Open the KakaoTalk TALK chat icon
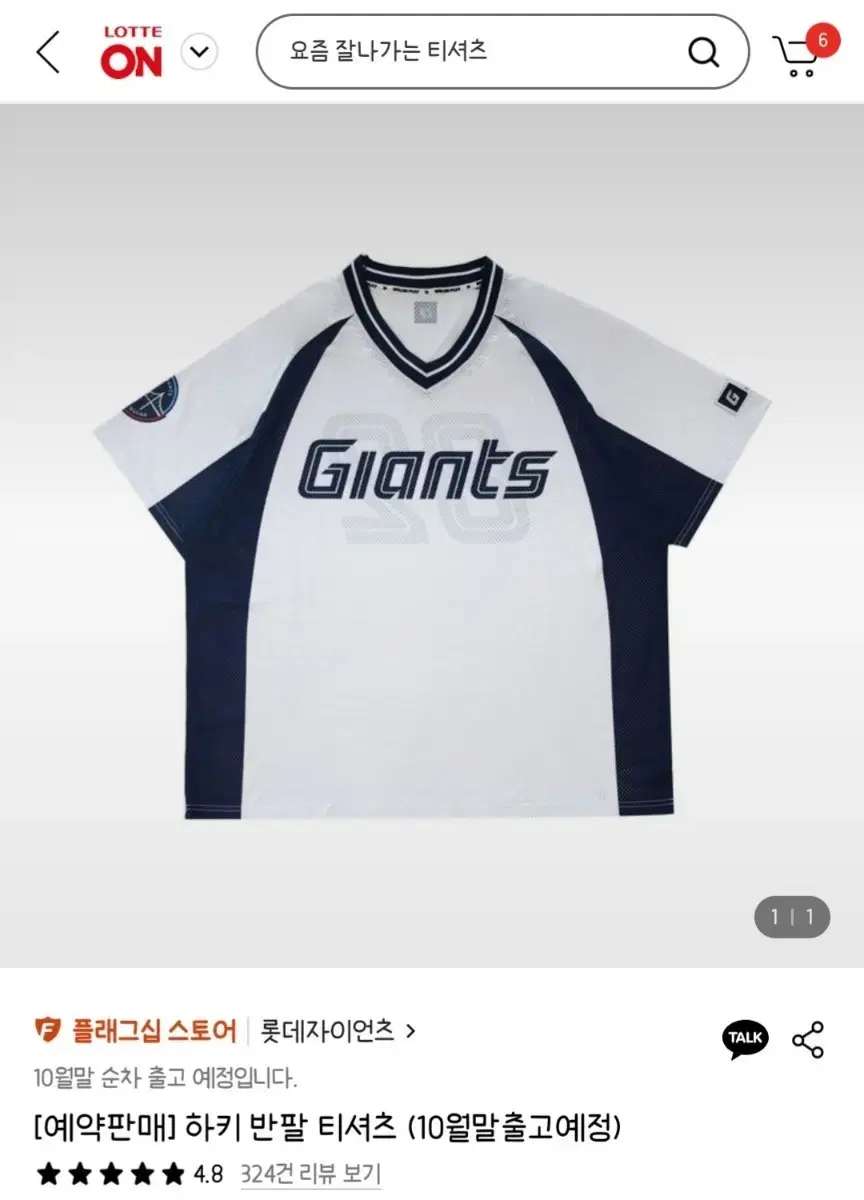This screenshot has width=864, height=1200. tap(744, 1039)
